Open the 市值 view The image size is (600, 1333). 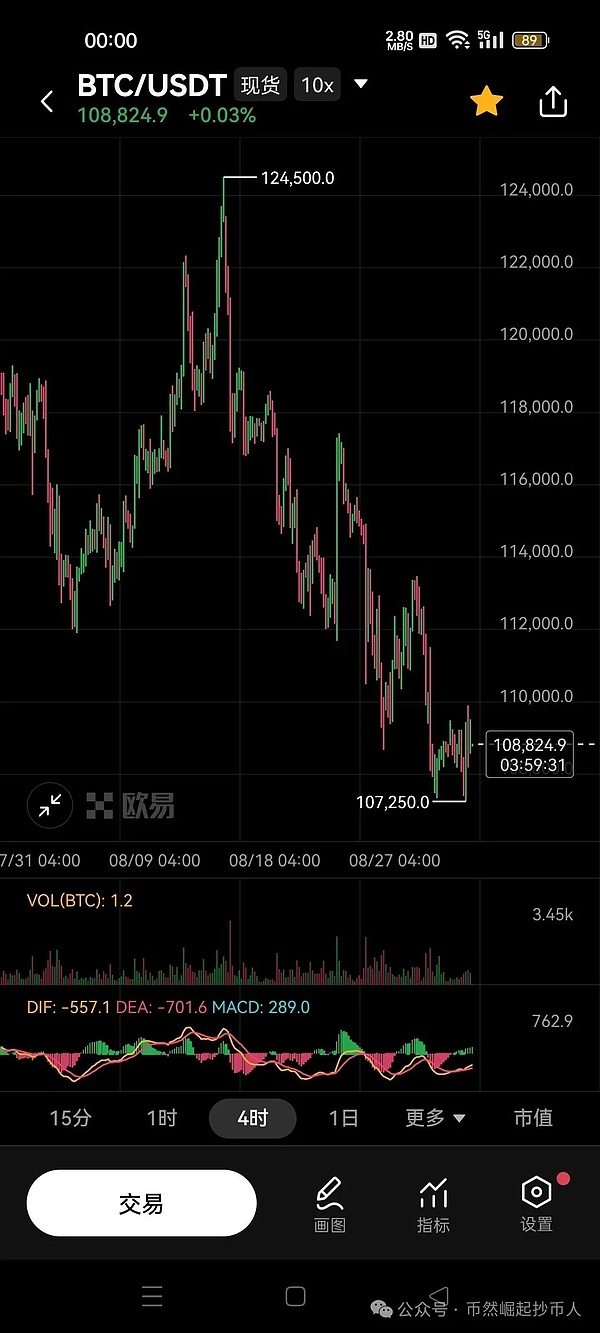point(533,1118)
